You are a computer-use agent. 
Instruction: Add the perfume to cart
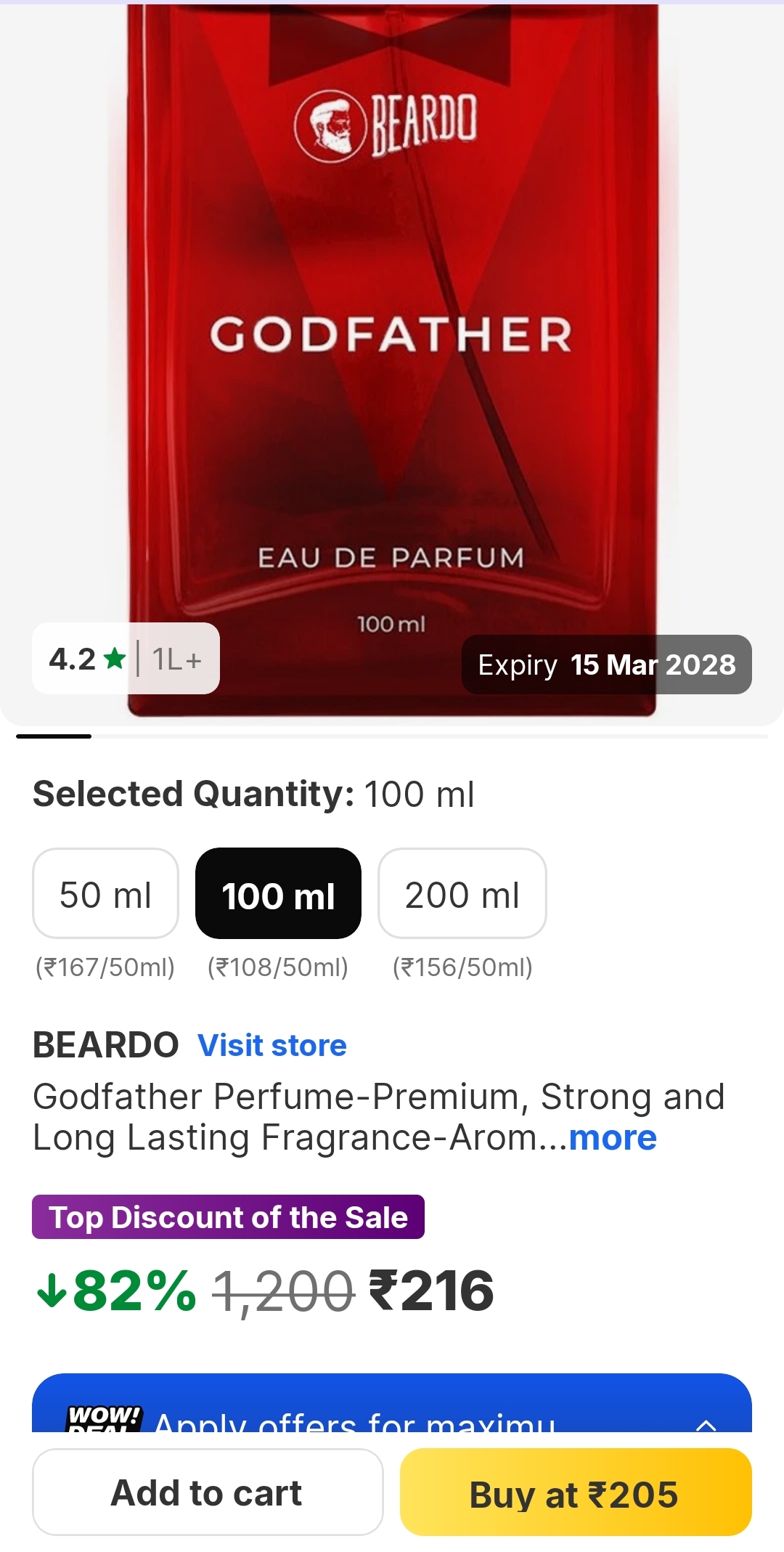point(208,1493)
